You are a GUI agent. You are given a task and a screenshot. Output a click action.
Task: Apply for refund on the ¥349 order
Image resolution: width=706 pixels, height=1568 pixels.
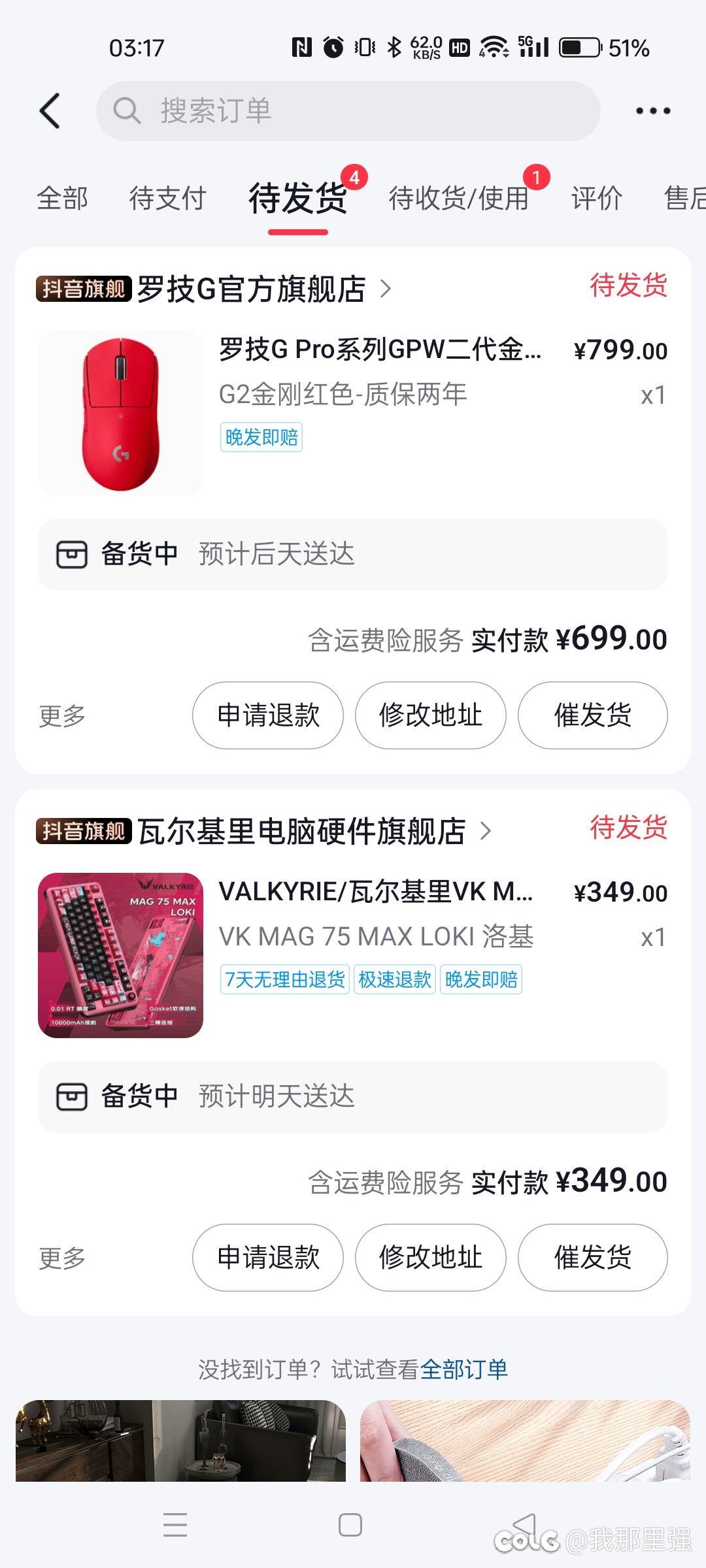pyautogui.click(x=268, y=1258)
